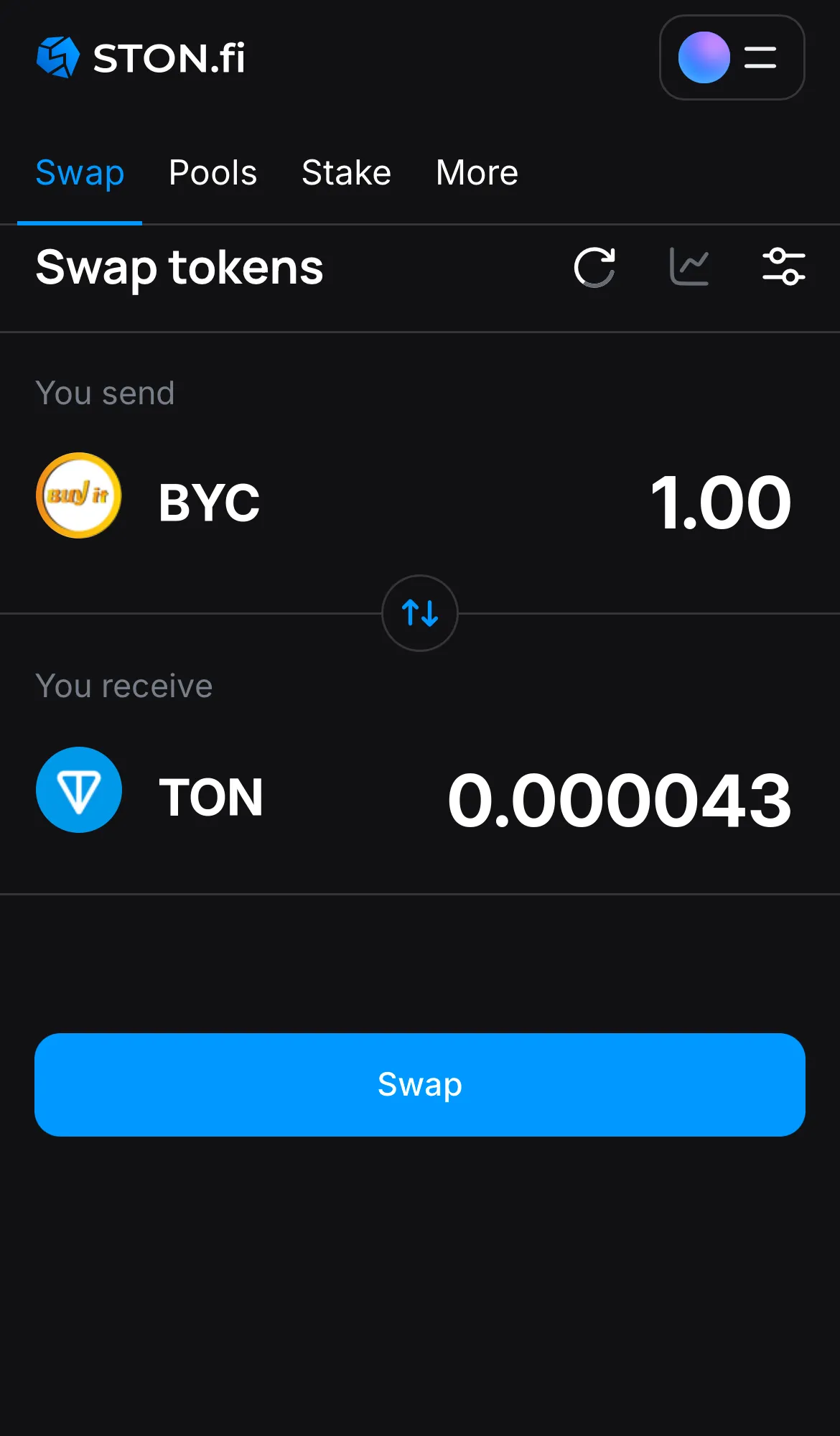Screen dimensions: 840x1436
Task: Click the STON.fi logo icon
Action: click(x=58, y=57)
